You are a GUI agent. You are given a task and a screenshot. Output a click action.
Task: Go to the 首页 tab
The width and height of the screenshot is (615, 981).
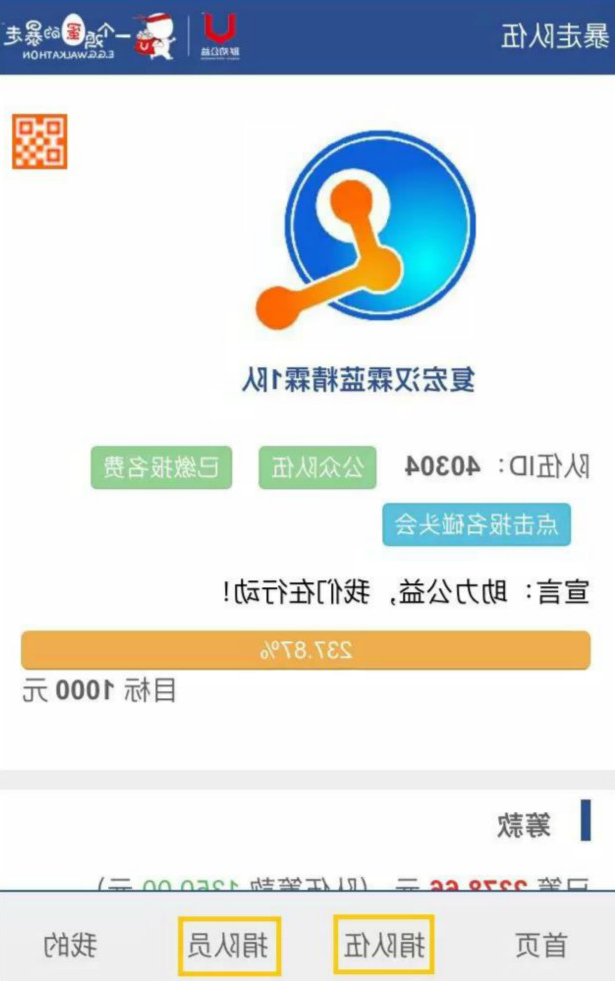(x=541, y=944)
